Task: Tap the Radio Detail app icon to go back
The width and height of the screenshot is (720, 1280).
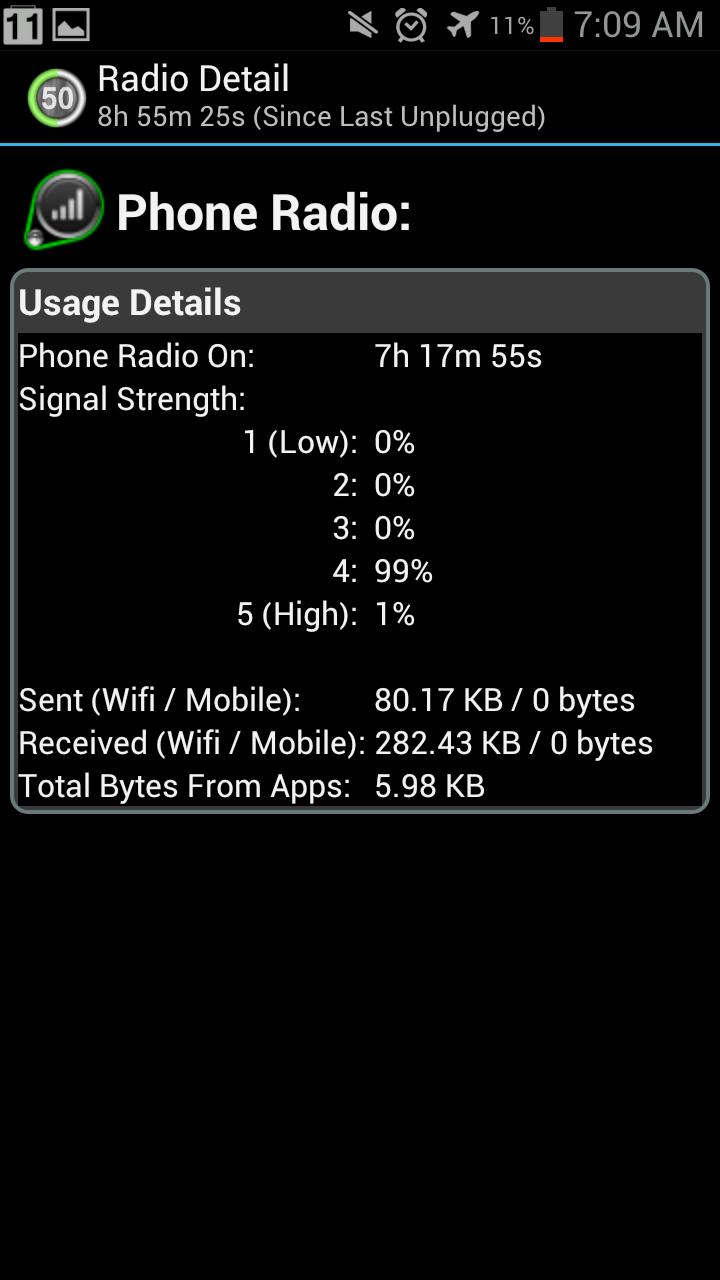Action: pyautogui.click(x=56, y=98)
